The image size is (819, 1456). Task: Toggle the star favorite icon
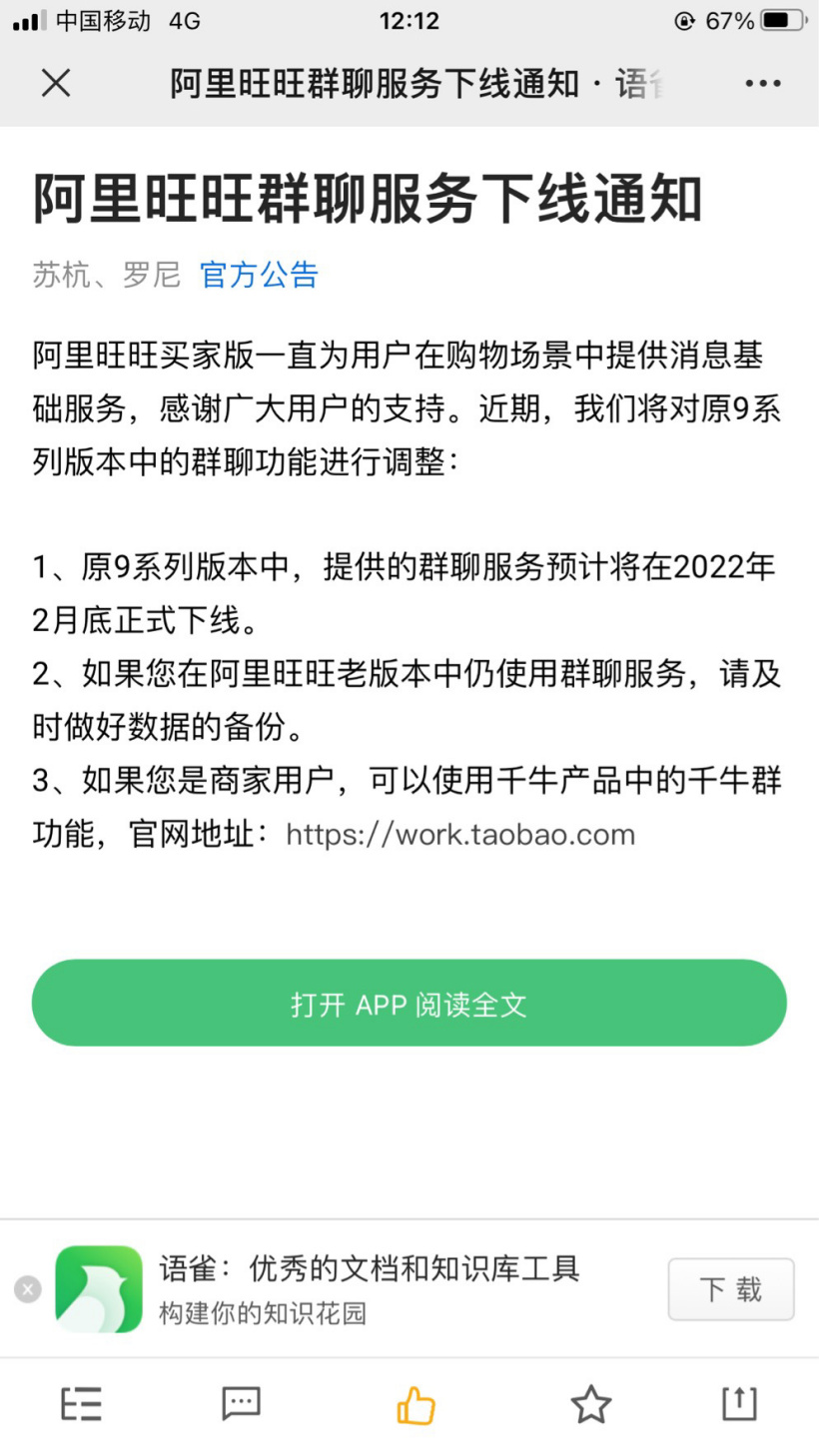591,1403
